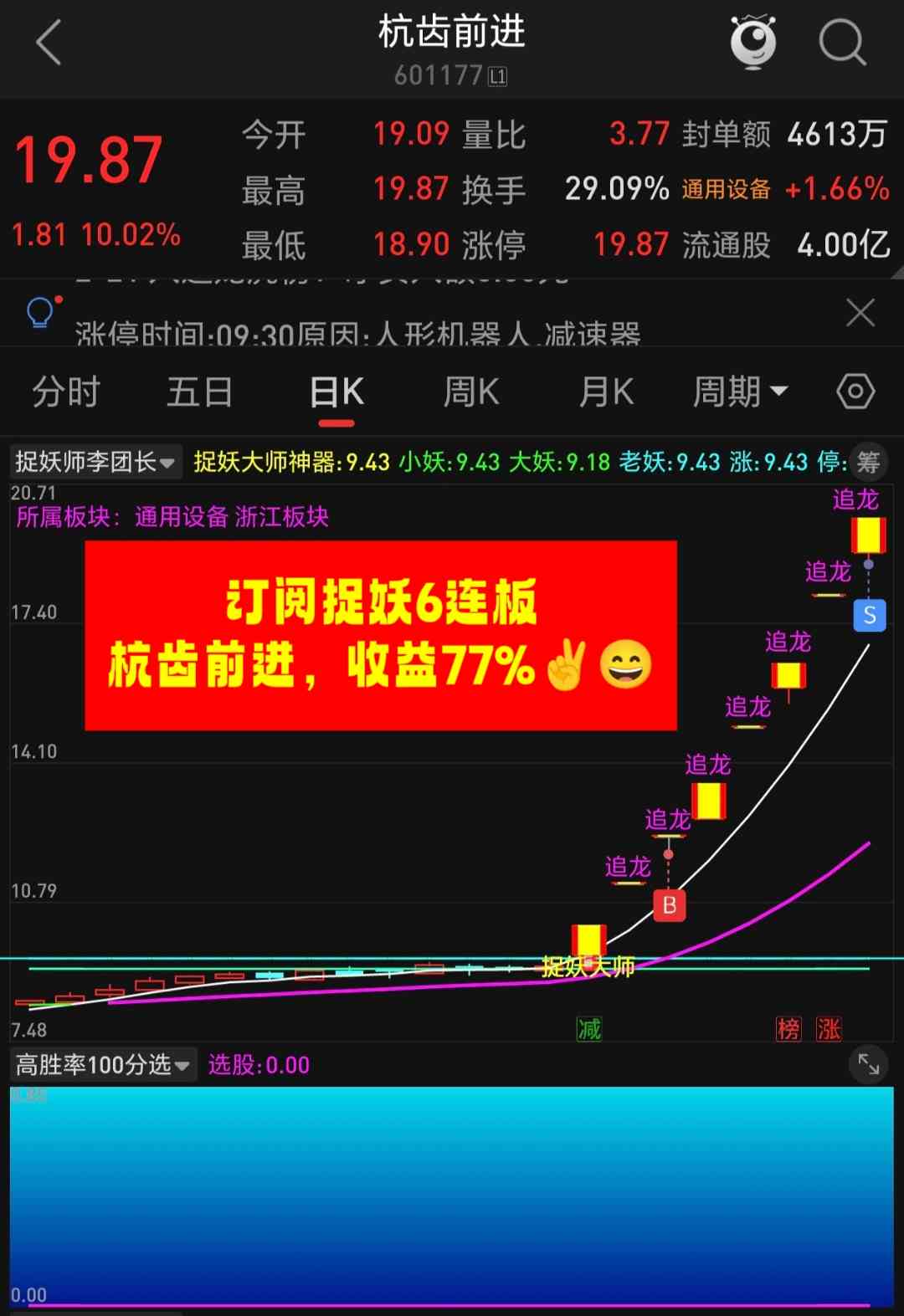Switch to the 月K chart tab

coord(606,392)
